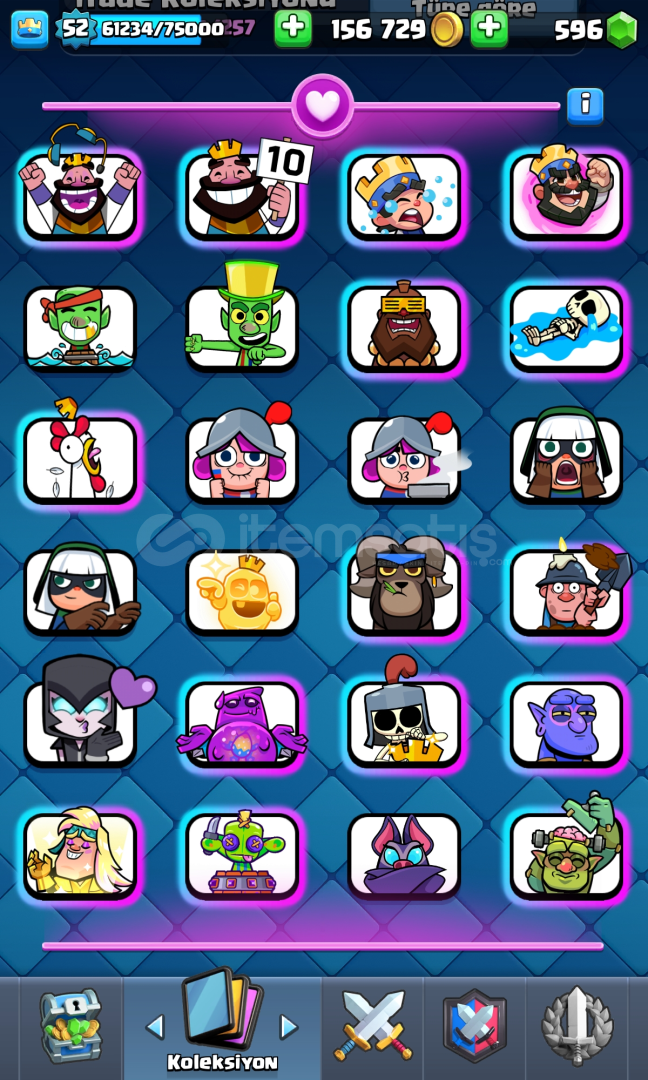
Task: Open the crown profile icon
Action: pos(30,29)
